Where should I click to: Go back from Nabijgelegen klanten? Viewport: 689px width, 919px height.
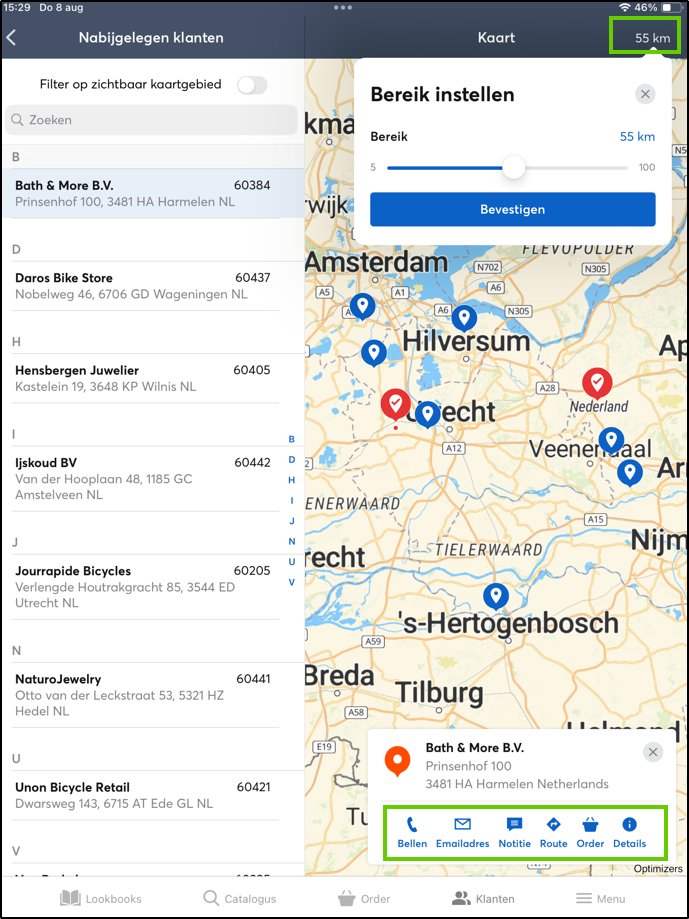pos(12,38)
